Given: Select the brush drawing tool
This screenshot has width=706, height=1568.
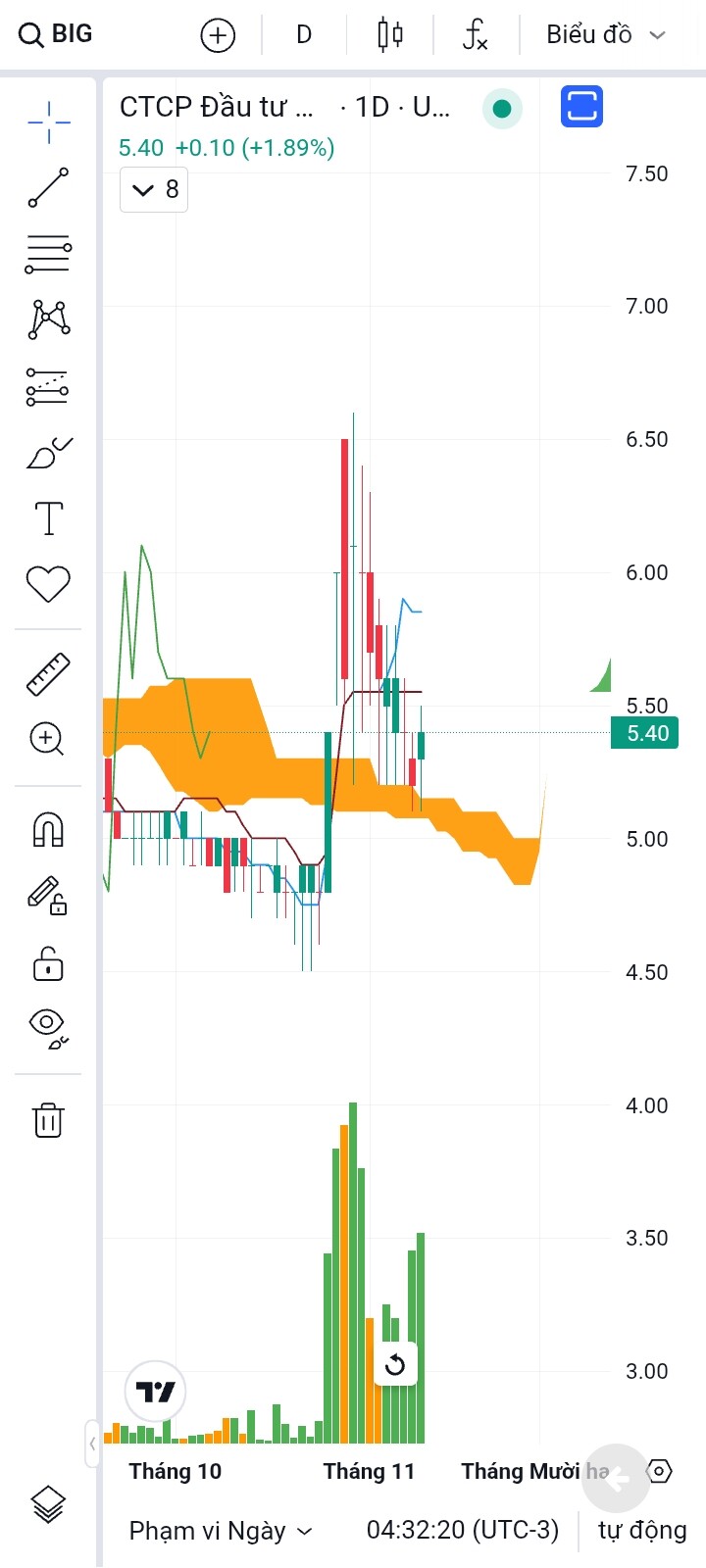Looking at the screenshot, I should click(48, 453).
